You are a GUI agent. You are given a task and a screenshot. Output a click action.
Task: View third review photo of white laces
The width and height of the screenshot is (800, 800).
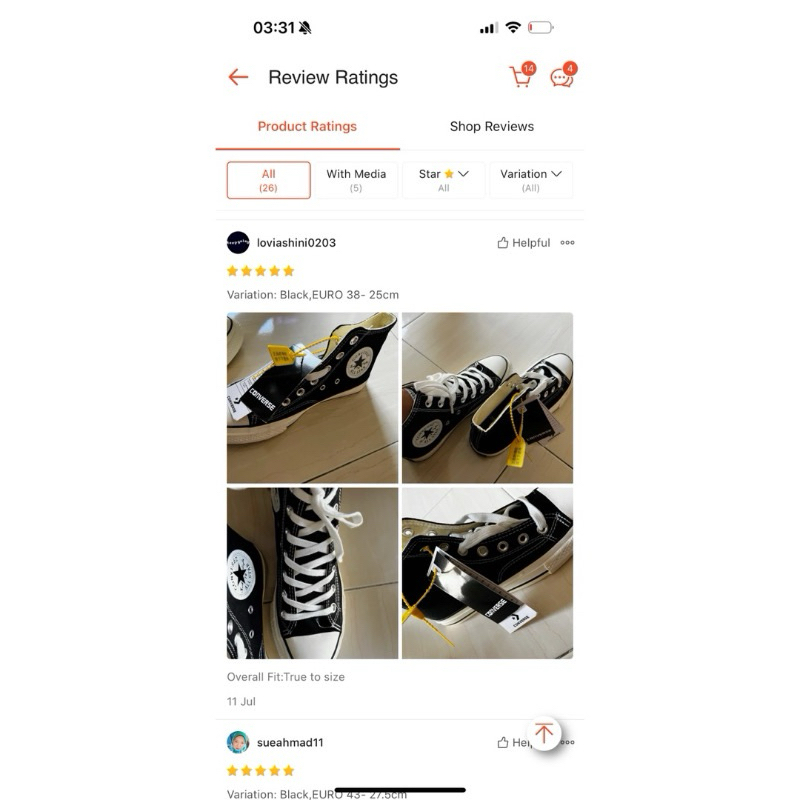(x=312, y=573)
